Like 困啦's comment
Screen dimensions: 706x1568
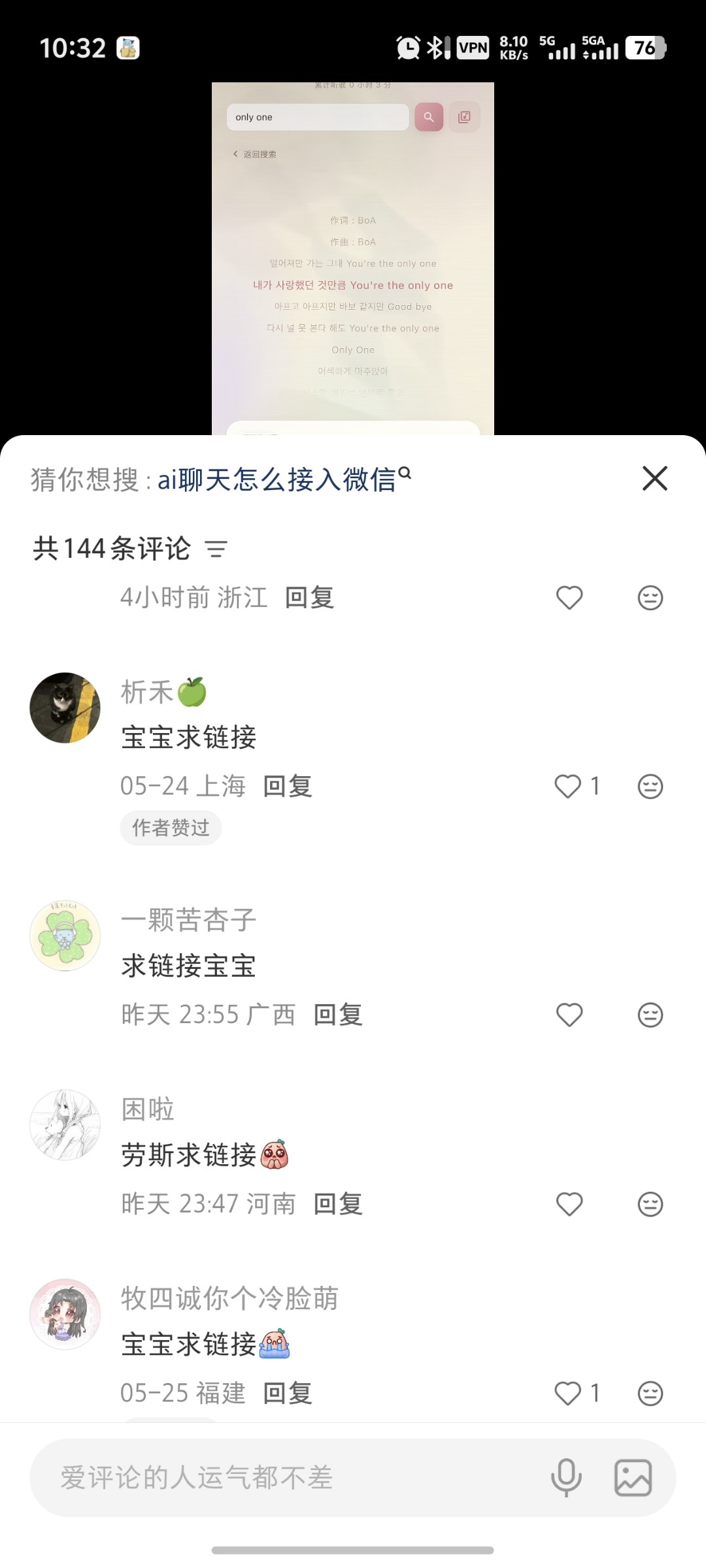click(569, 1203)
